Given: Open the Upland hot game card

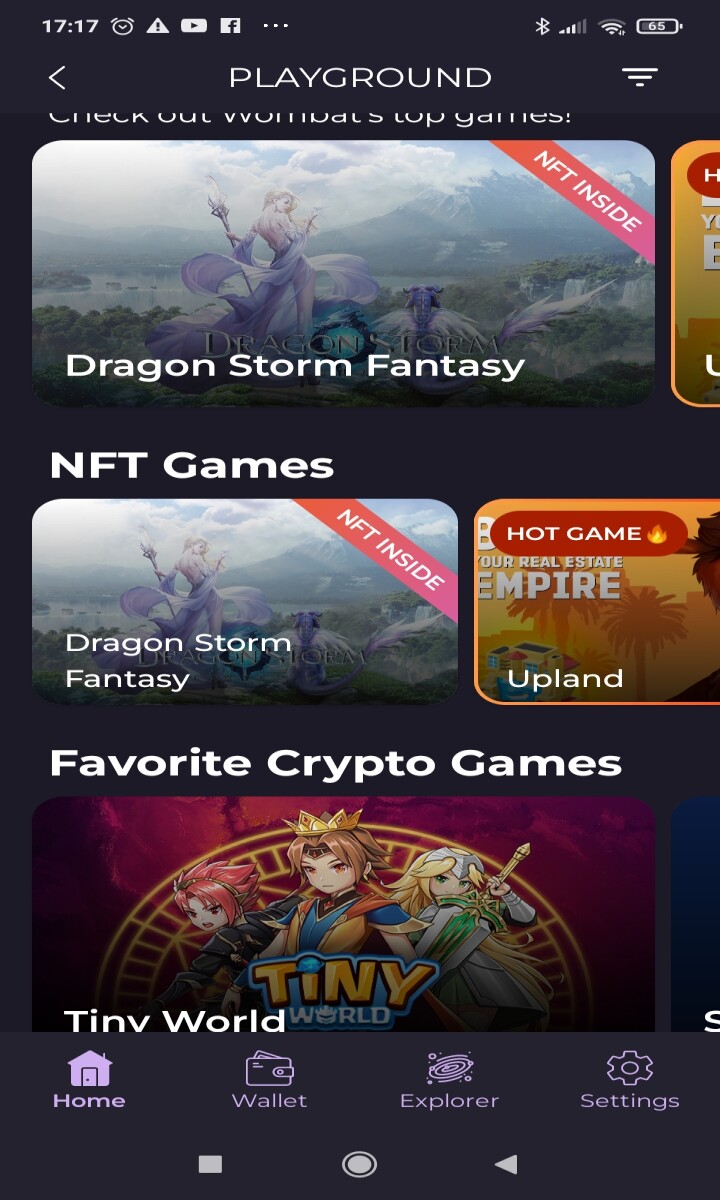Looking at the screenshot, I should 597,601.
